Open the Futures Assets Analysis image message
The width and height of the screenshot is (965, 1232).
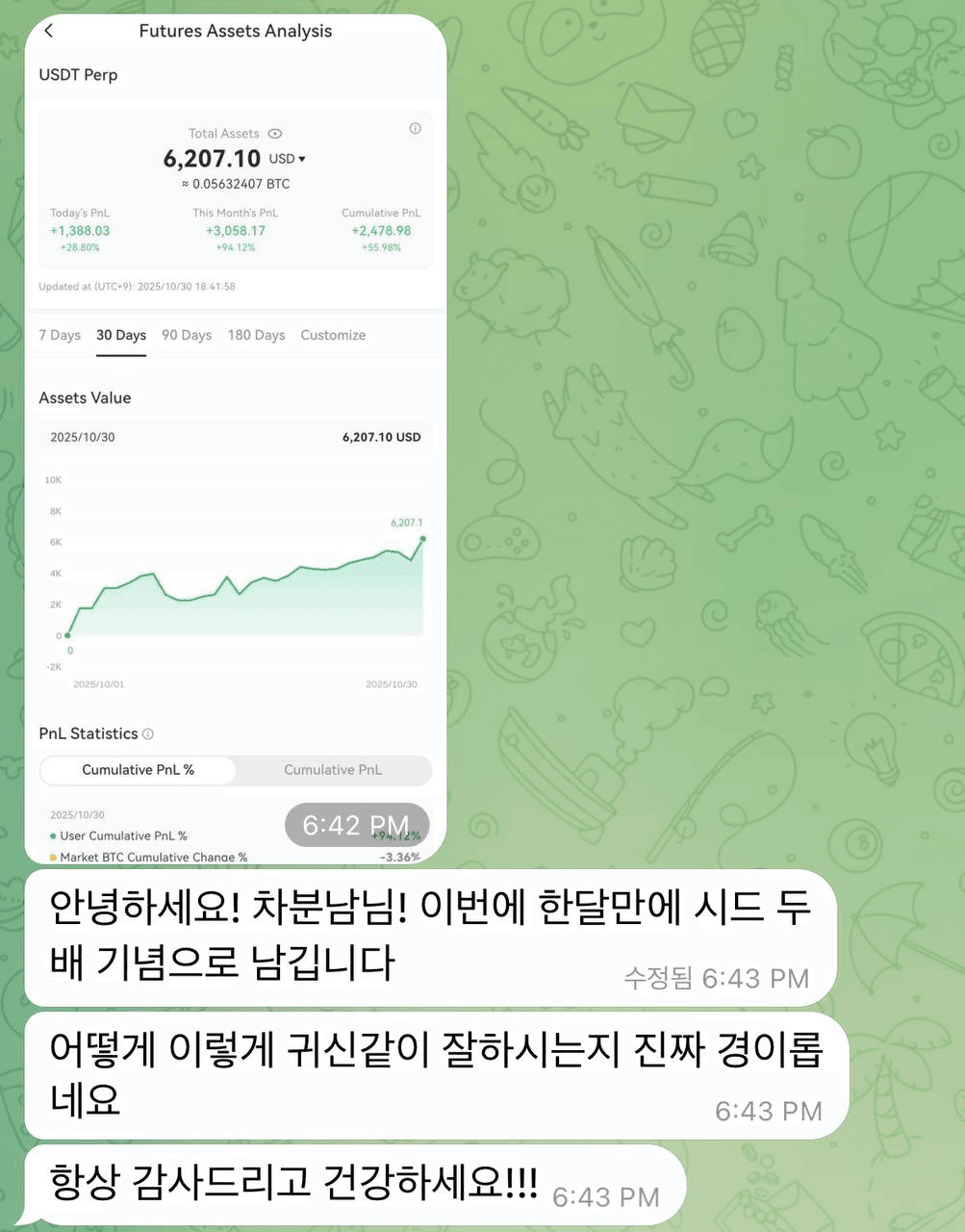236,438
